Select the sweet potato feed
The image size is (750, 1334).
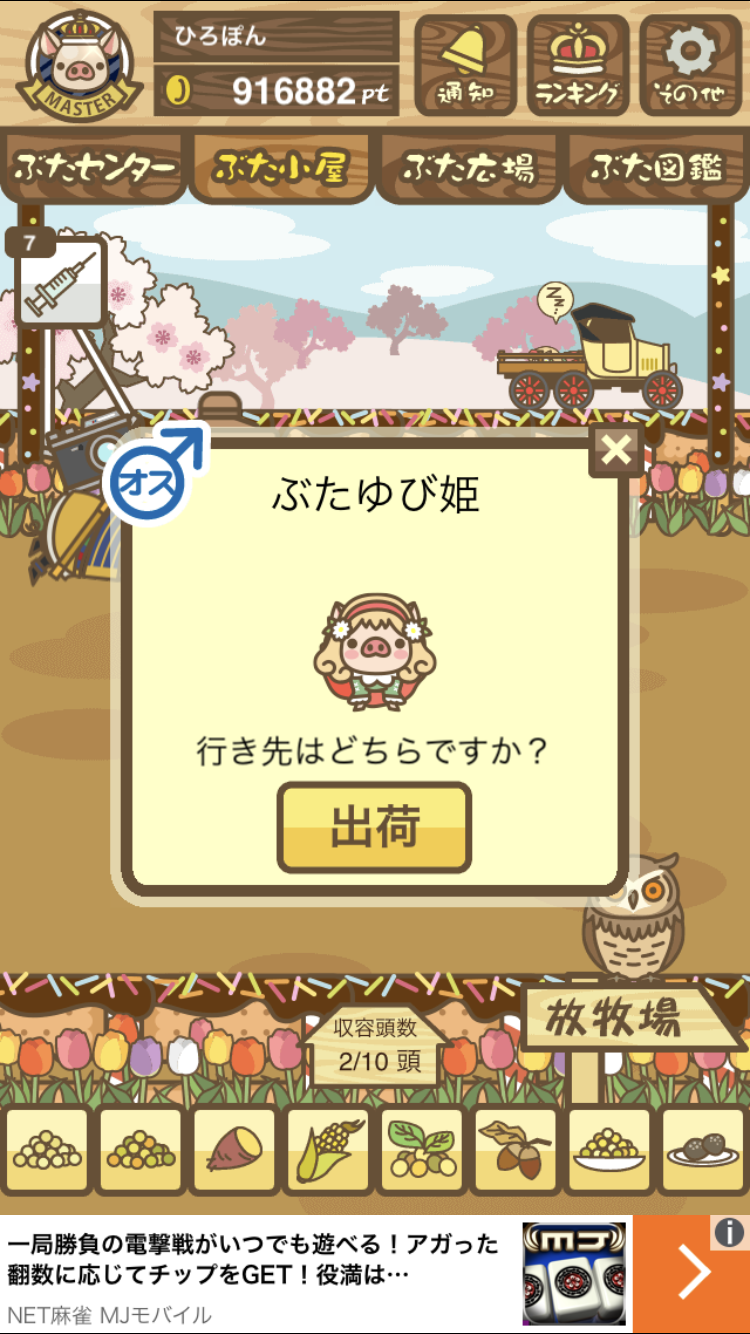click(234, 1151)
